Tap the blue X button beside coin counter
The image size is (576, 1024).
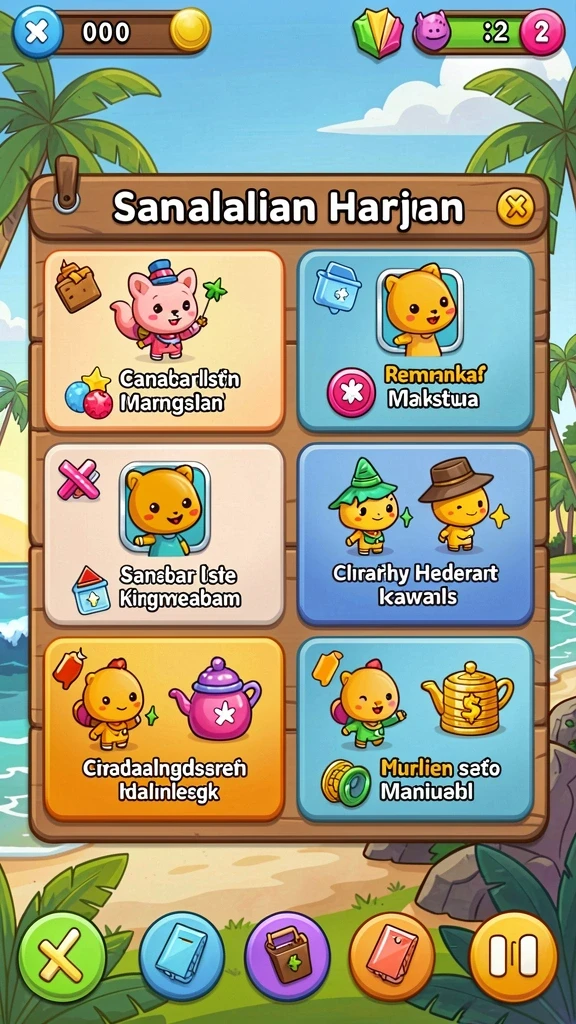[x=38, y=32]
